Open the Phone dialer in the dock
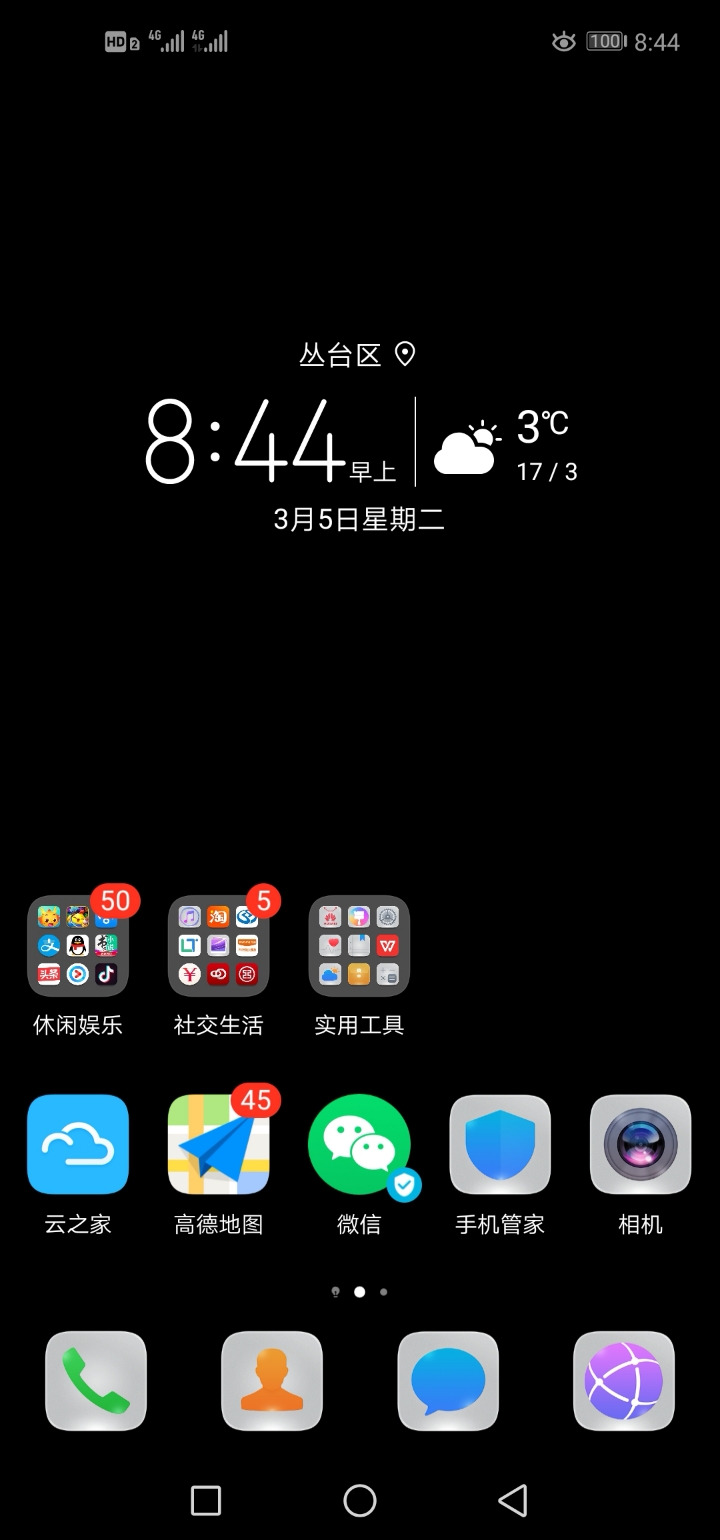Image resolution: width=720 pixels, height=1540 pixels. tap(95, 1382)
